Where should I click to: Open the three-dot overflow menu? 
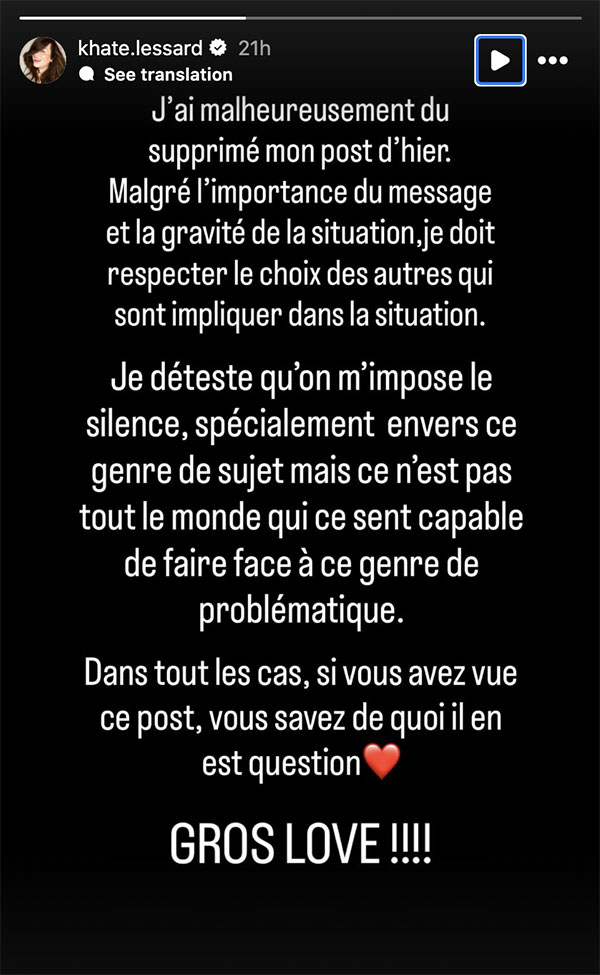coord(553,60)
